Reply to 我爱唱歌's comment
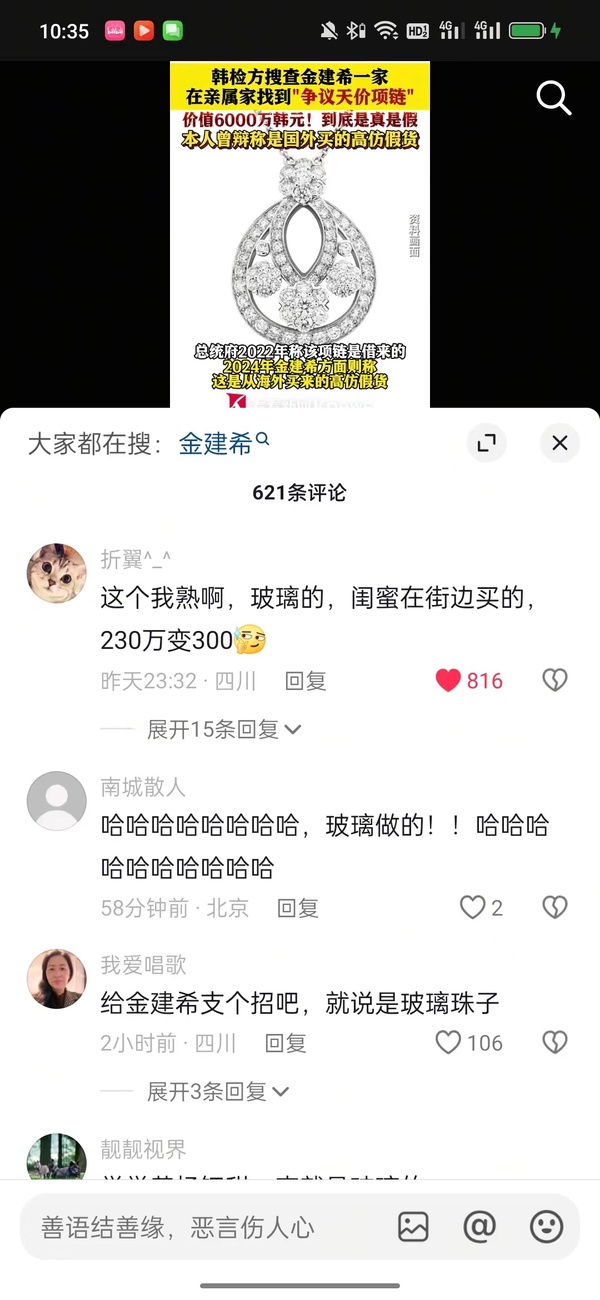 pyautogui.click(x=286, y=1043)
